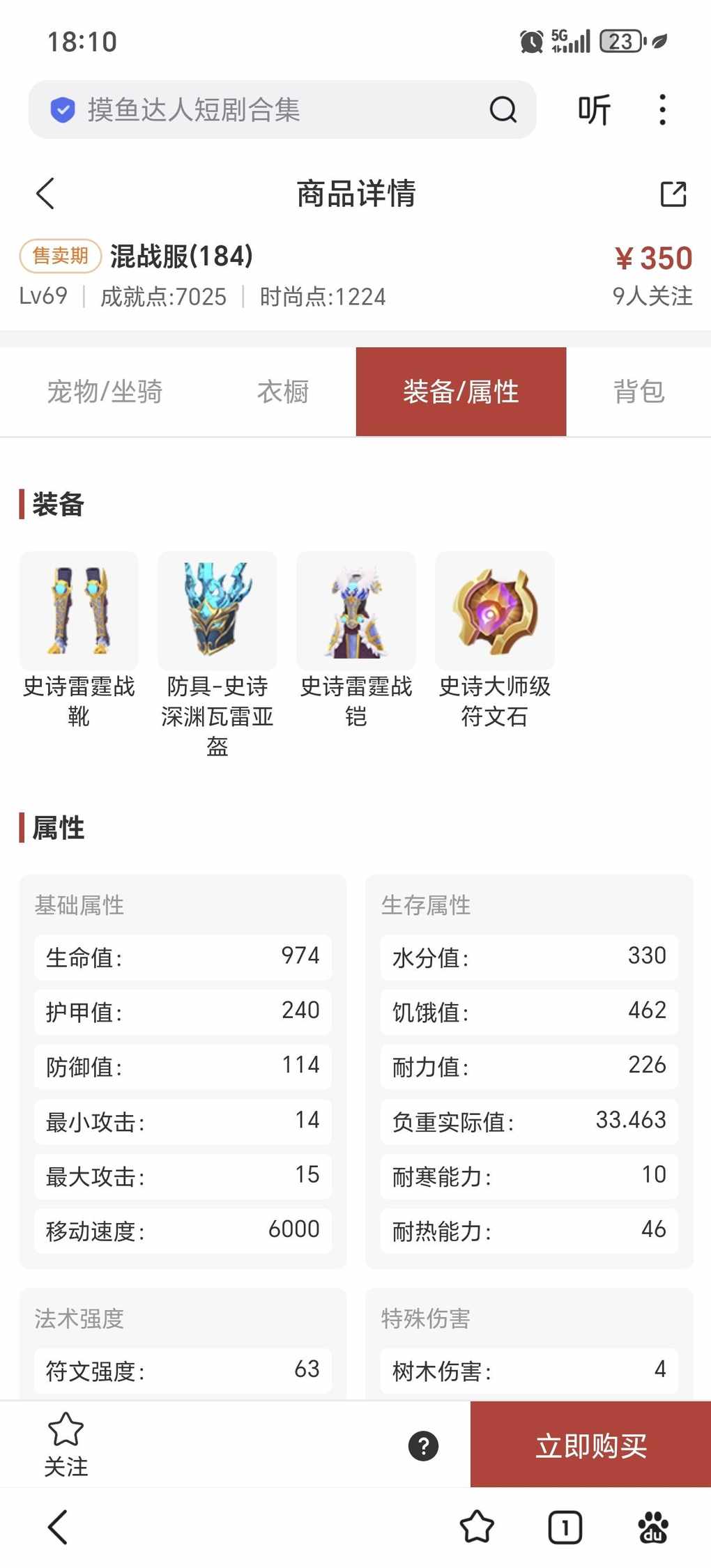Follow this listing with 关注 star
Viewport: 711px width, 1568px height.
click(x=66, y=1444)
